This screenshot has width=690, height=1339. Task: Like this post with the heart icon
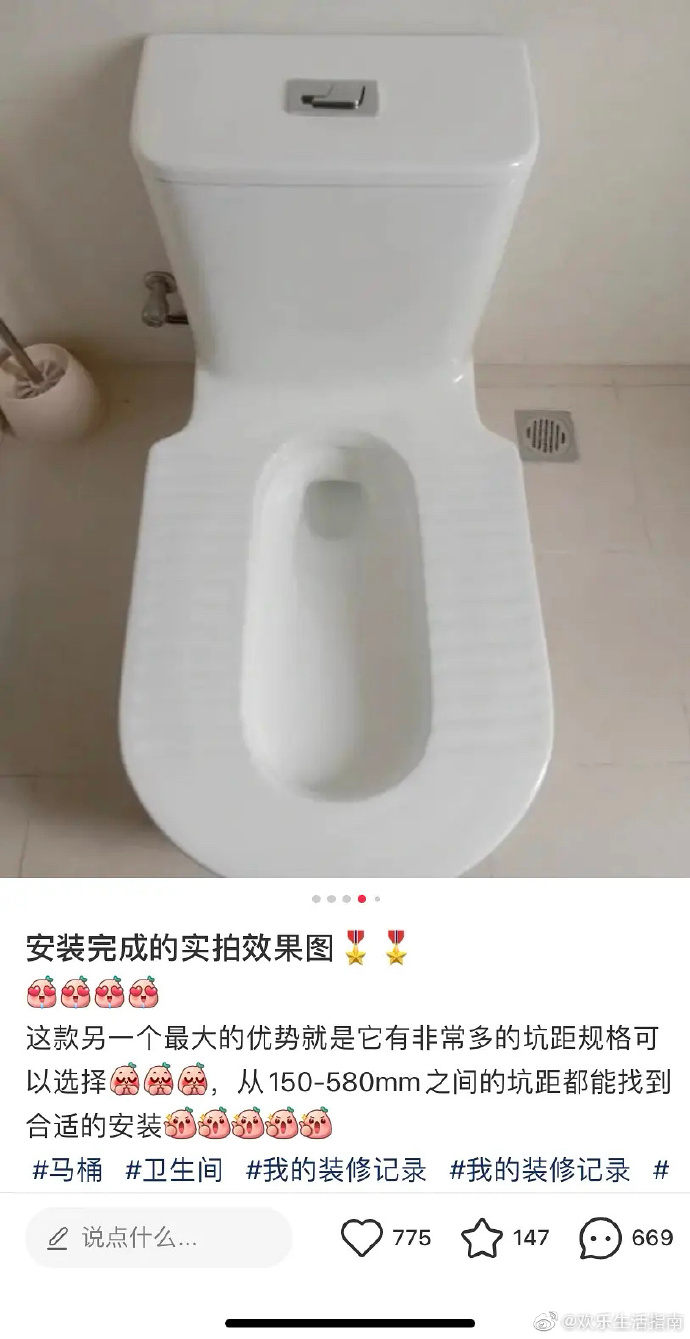(362, 1238)
